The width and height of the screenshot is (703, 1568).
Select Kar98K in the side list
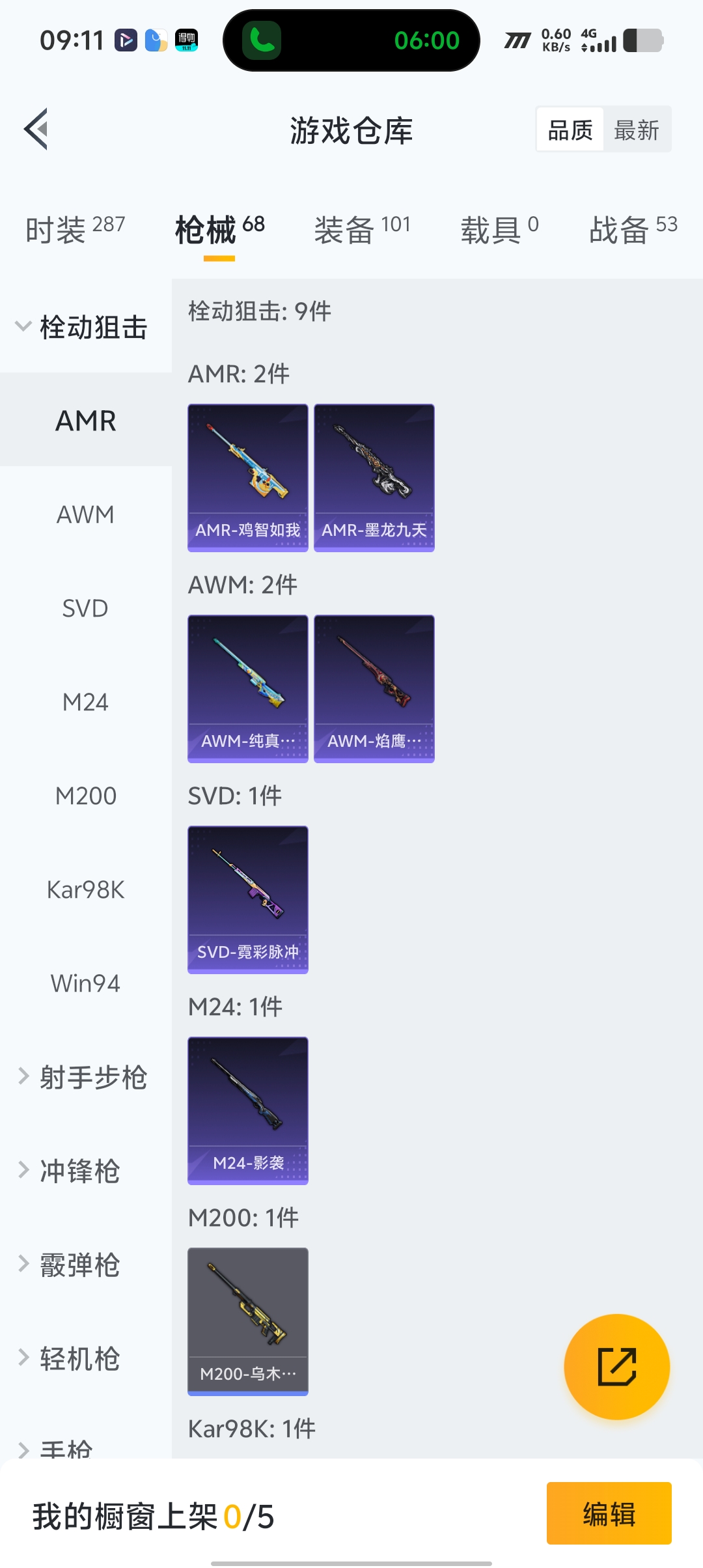point(85,890)
